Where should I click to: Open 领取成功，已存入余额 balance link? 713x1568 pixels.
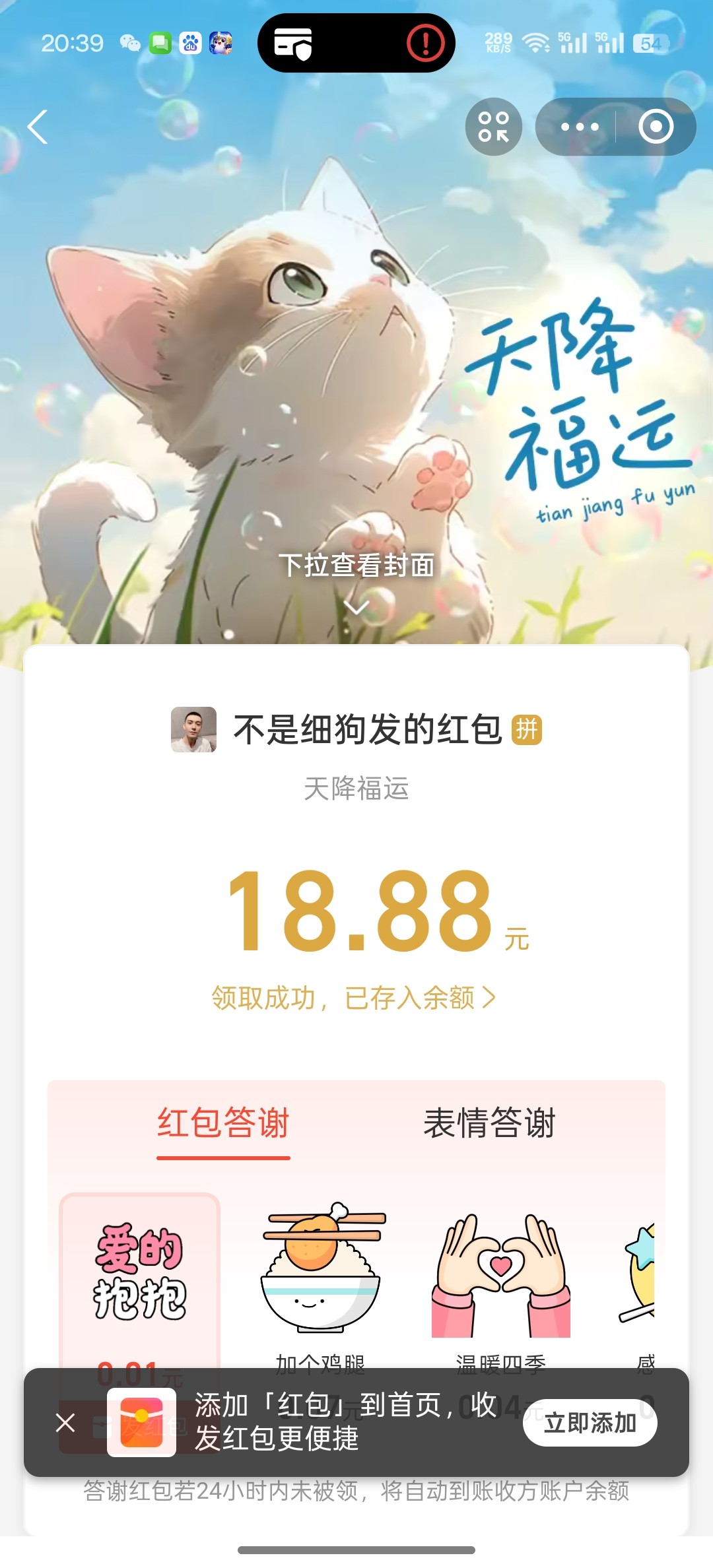pyautogui.click(x=353, y=998)
